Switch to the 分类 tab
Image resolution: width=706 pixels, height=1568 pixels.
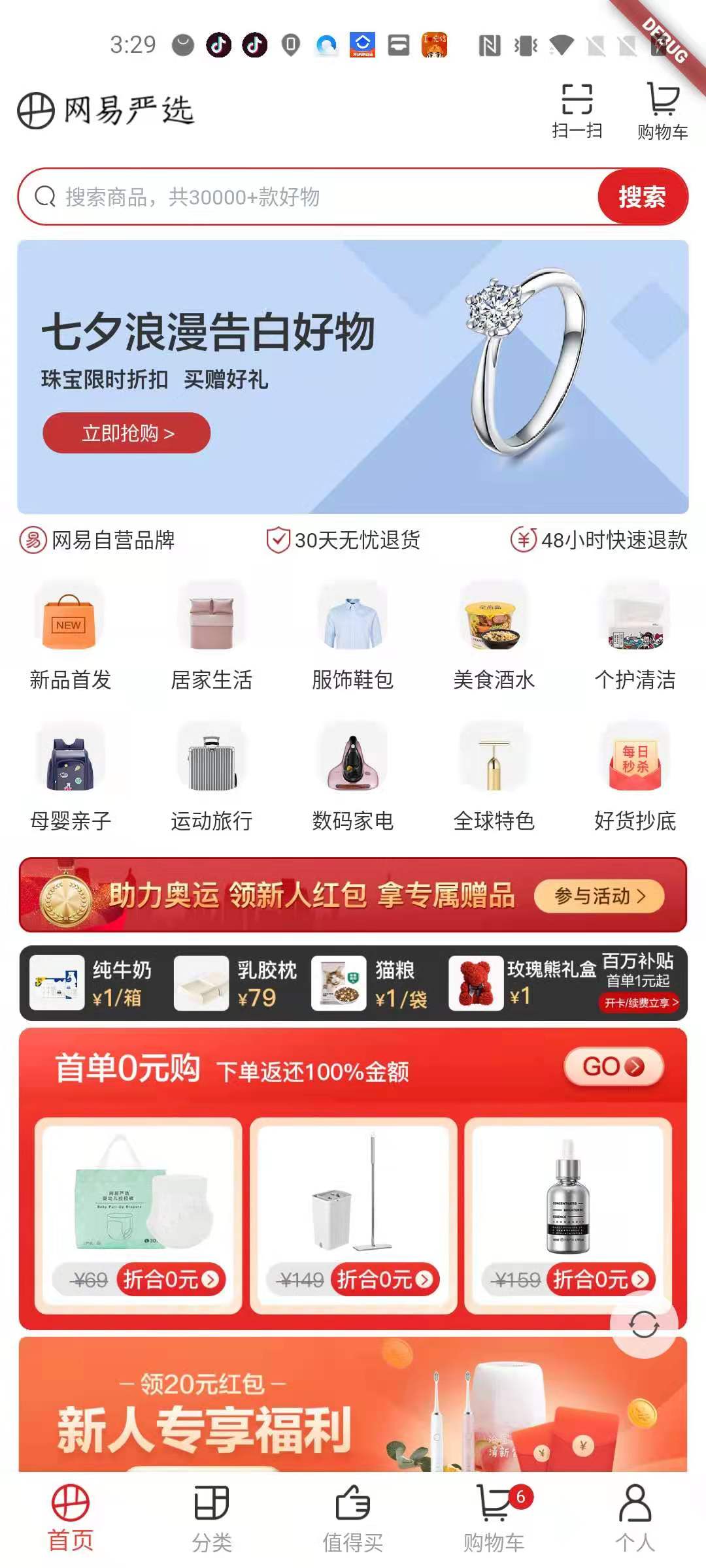[x=212, y=1518]
